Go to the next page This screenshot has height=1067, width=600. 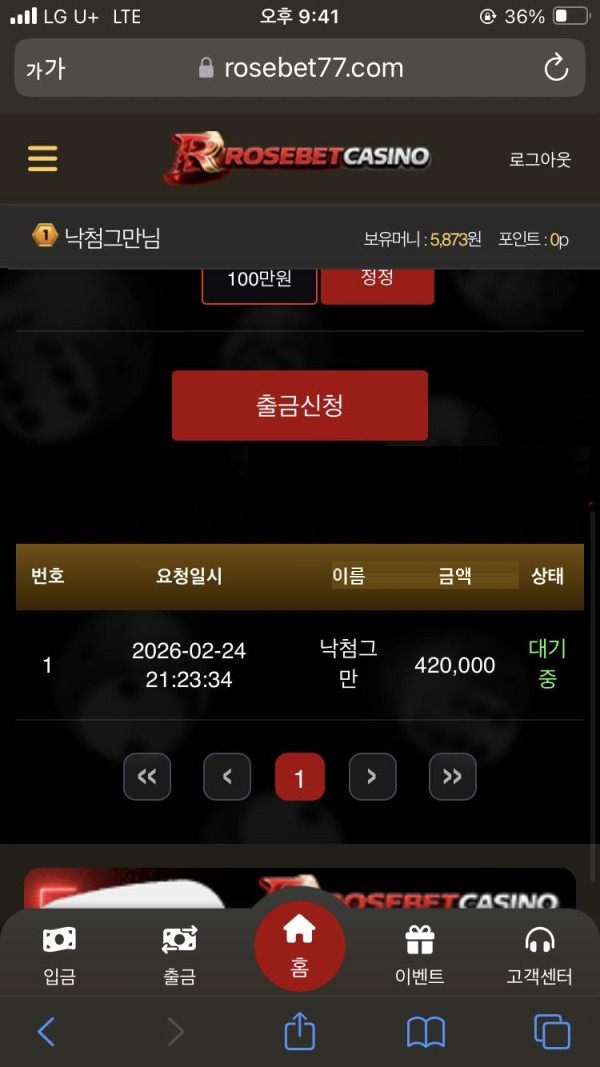click(x=372, y=777)
